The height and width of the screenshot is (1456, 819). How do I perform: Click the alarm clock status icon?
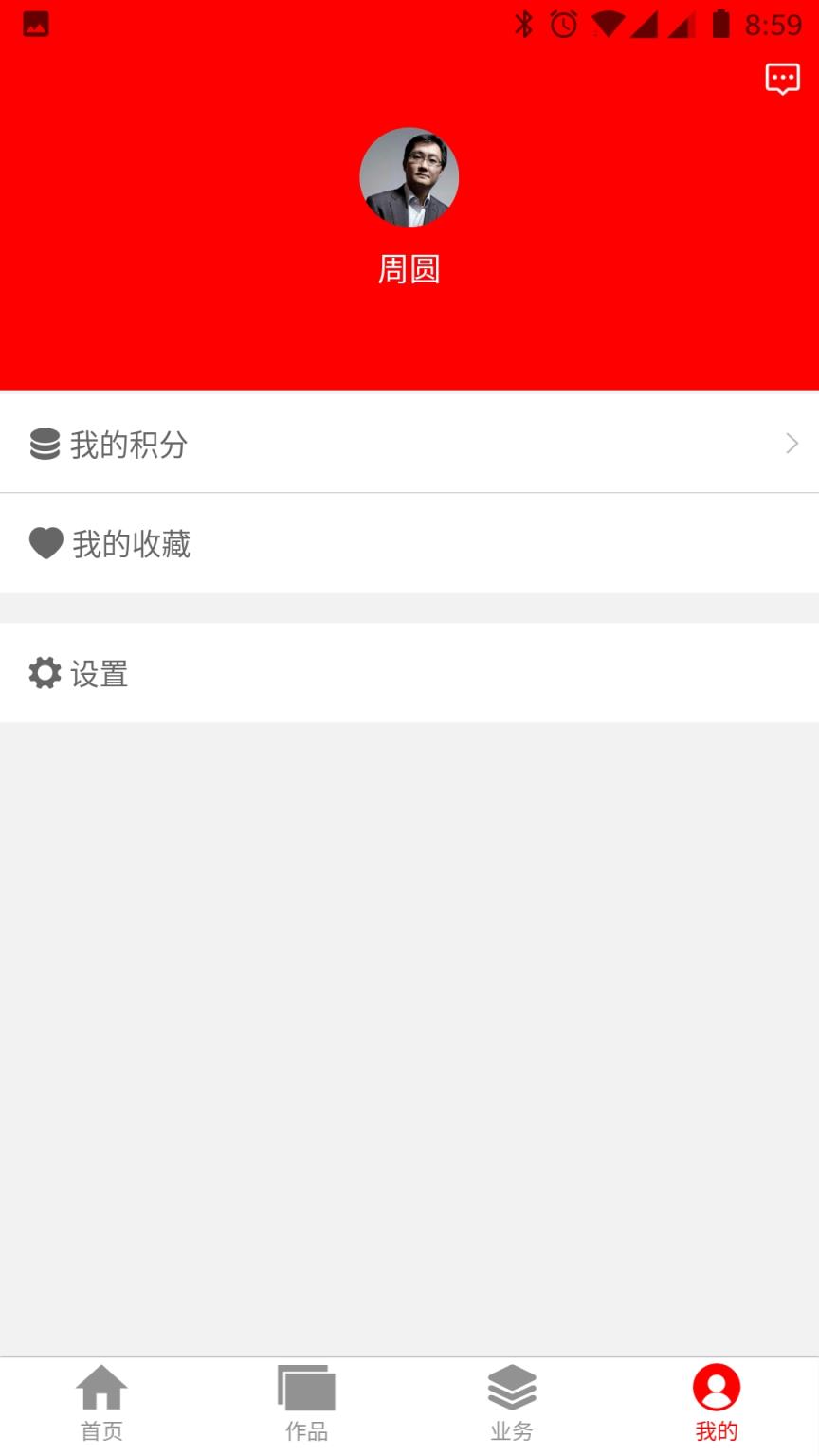pos(562,24)
